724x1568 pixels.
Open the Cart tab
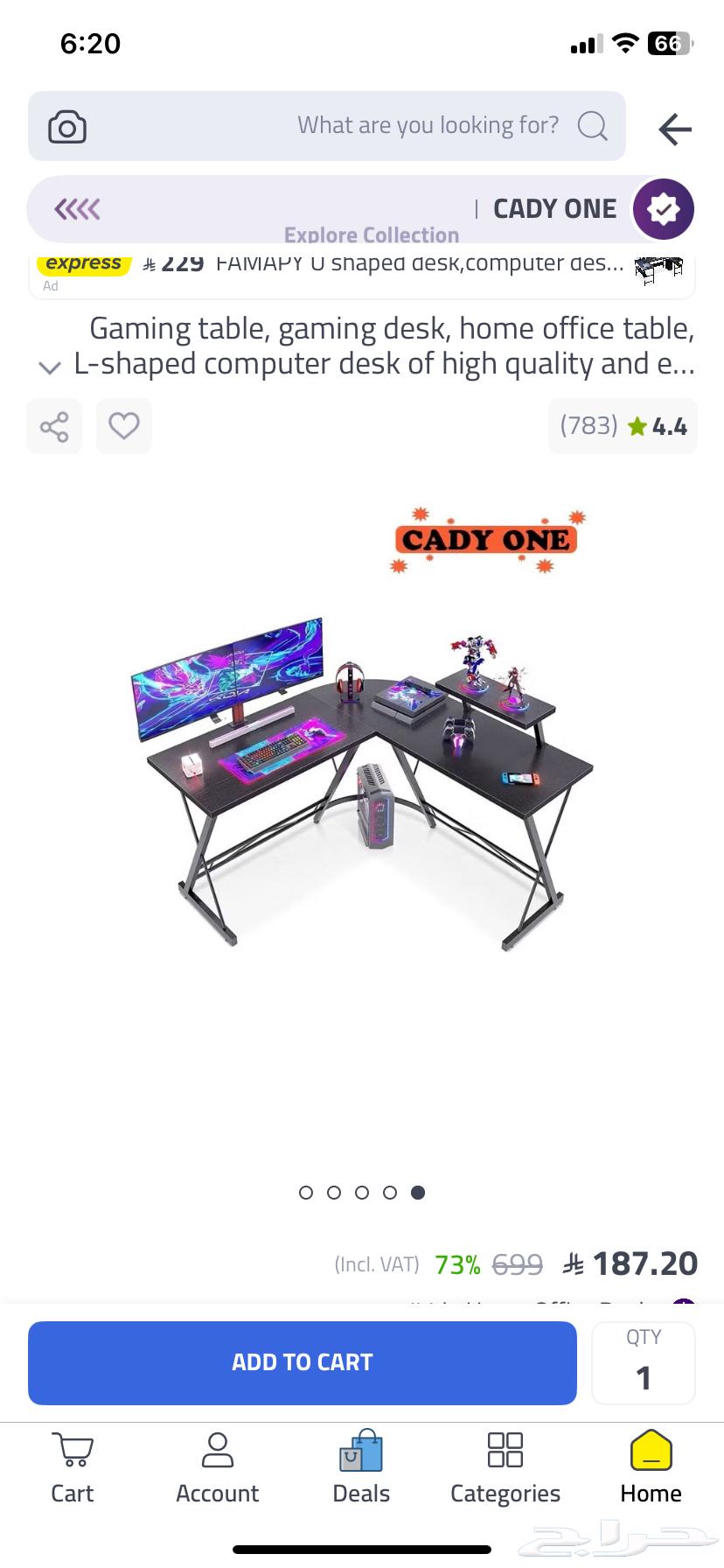(x=72, y=1468)
